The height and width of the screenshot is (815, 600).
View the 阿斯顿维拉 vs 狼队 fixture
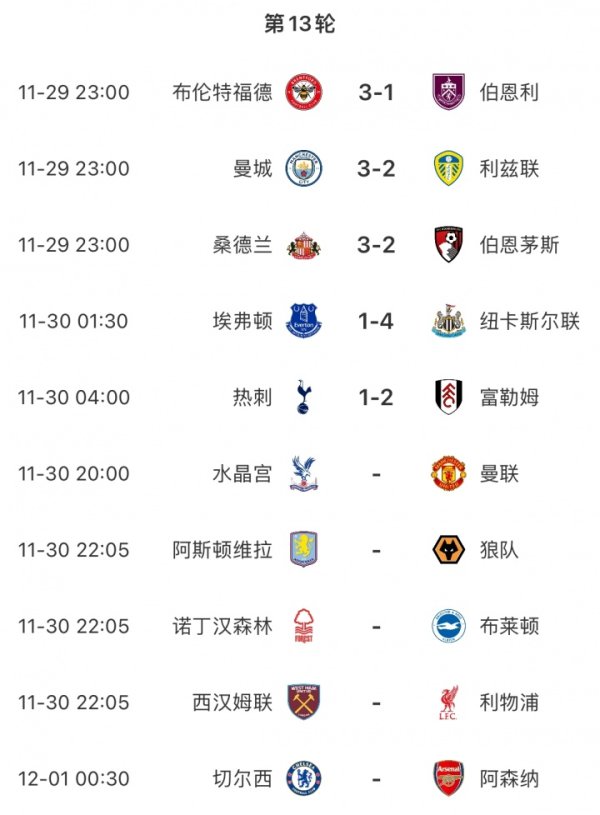coord(376,550)
